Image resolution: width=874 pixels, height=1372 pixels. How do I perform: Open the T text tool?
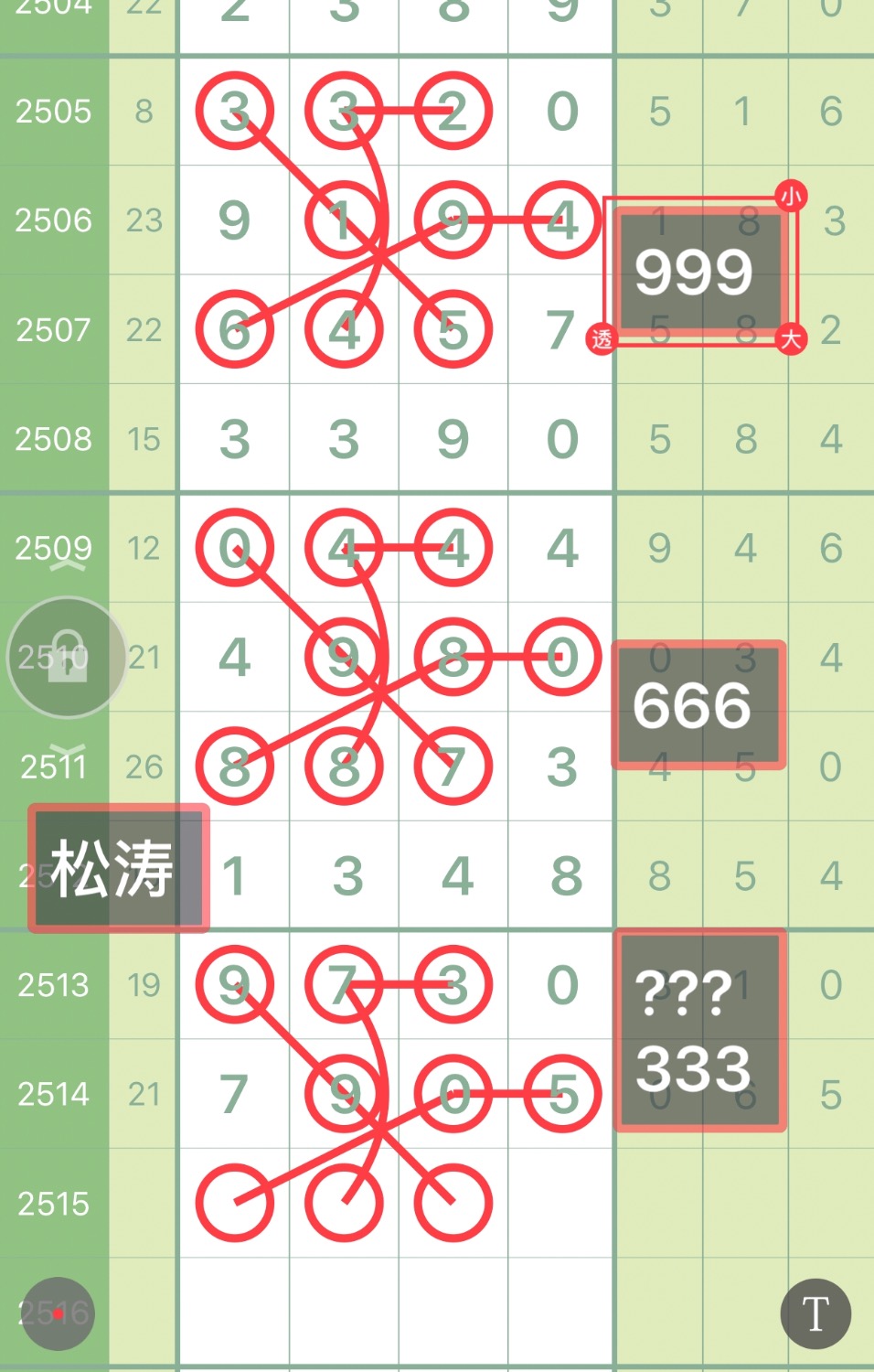click(x=815, y=1313)
